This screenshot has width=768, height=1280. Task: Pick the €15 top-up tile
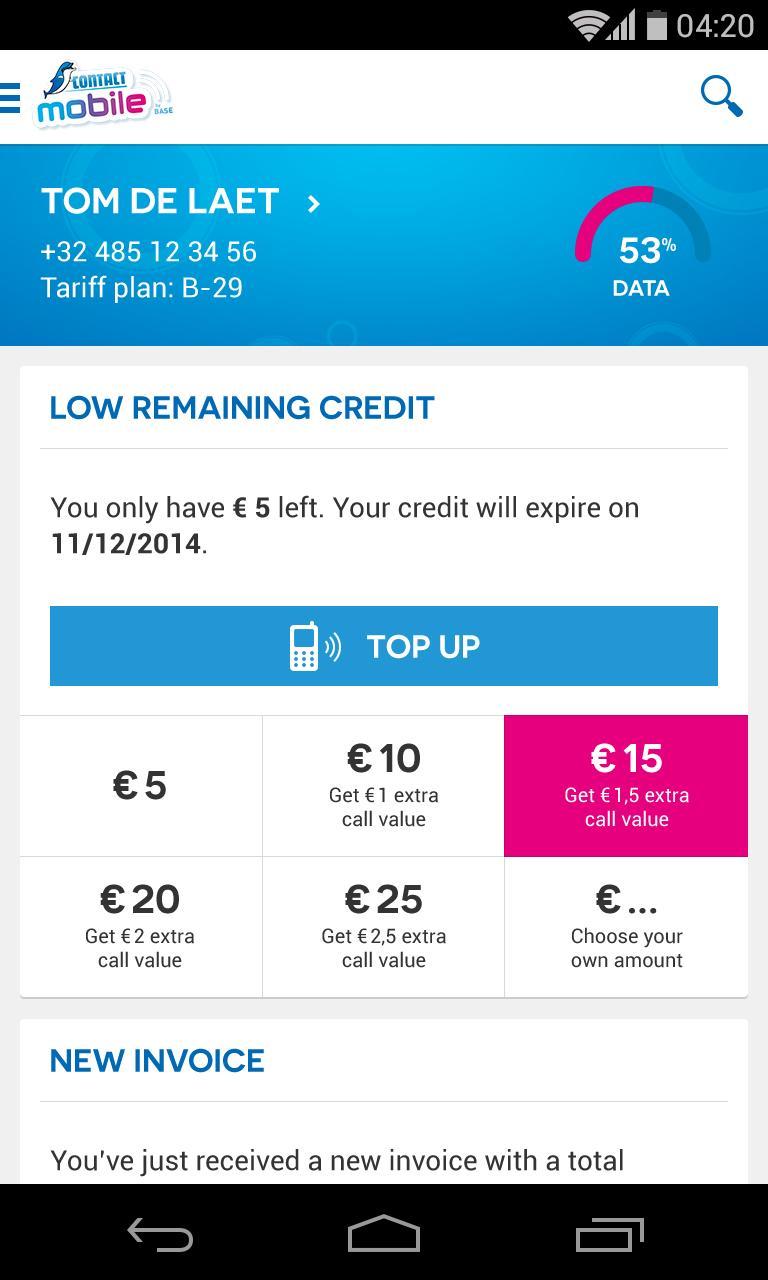[626, 786]
